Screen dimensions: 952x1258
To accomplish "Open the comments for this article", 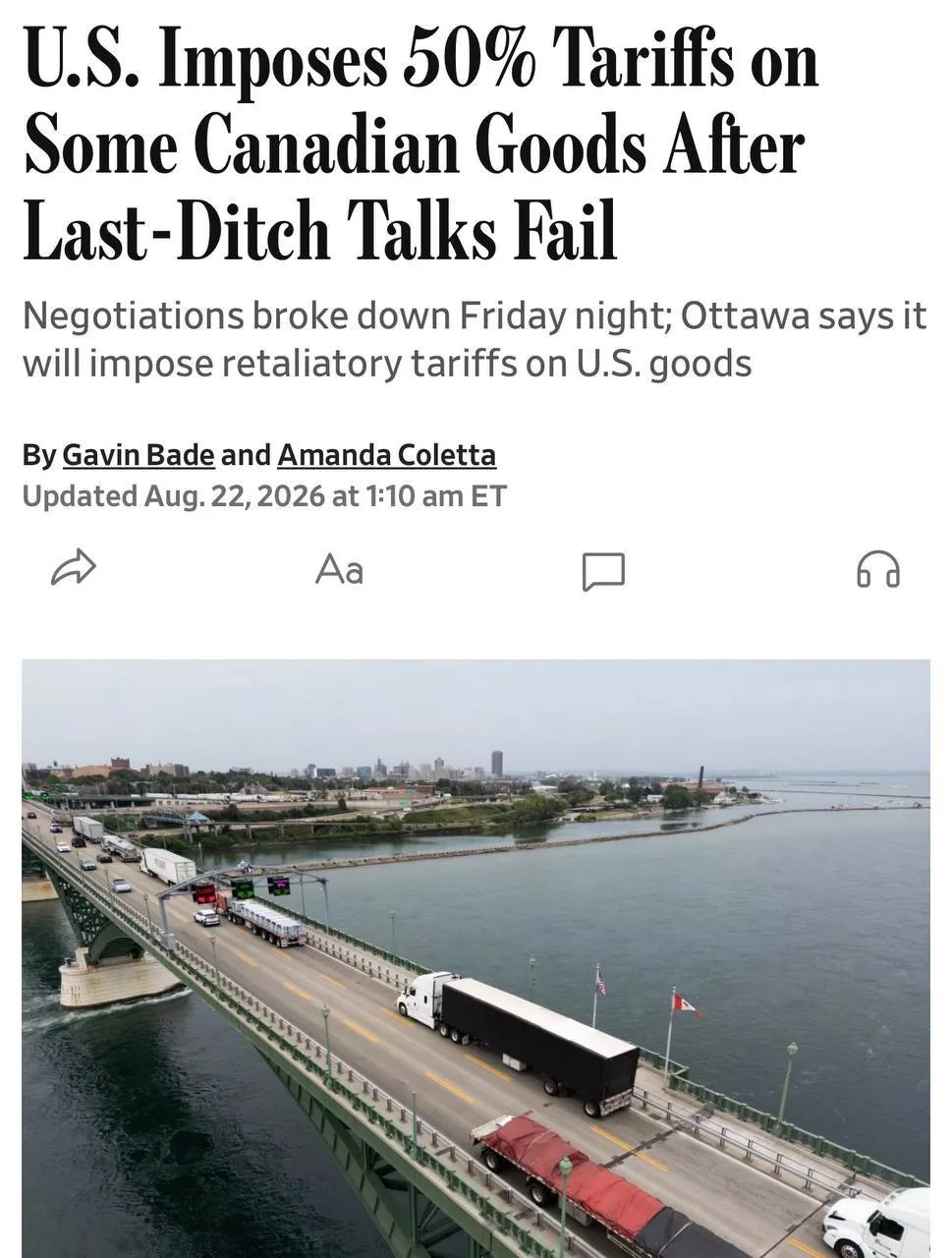I will coord(603,571).
